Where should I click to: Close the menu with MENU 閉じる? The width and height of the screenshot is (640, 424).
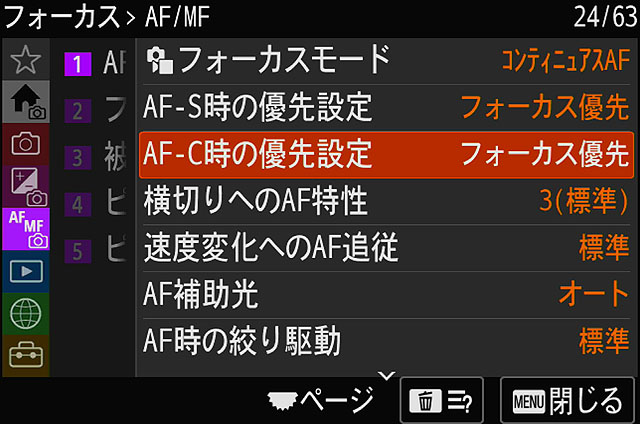point(566,402)
